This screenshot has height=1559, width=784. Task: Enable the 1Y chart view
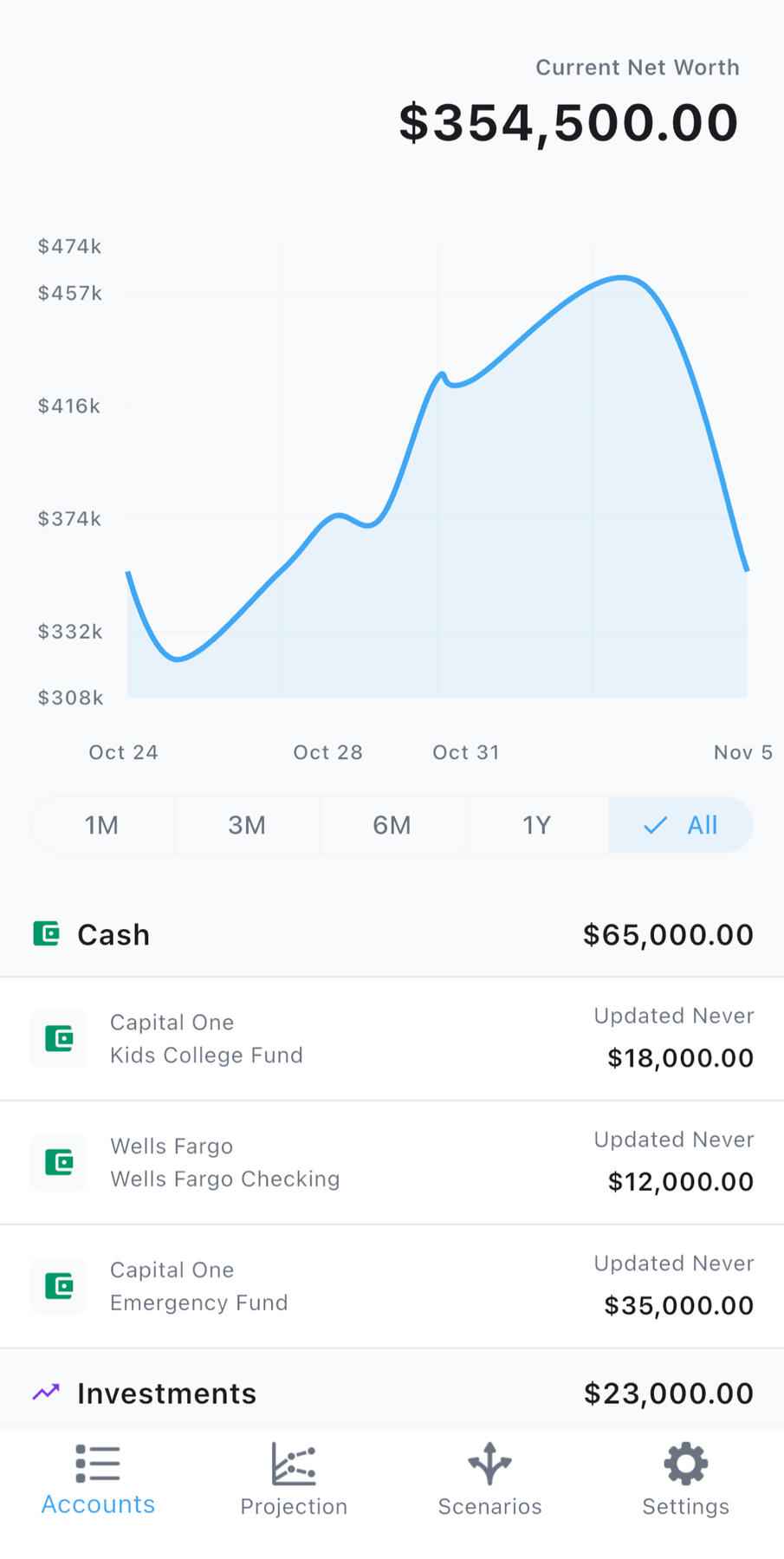(536, 824)
